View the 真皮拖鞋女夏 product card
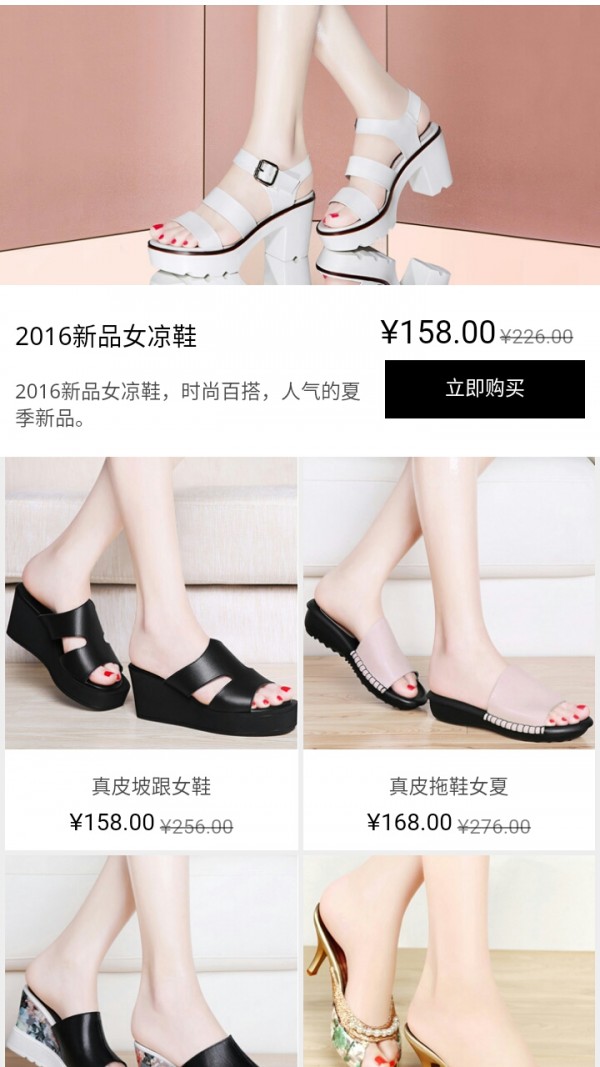This screenshot has width=600, height=1067. click(x=448, y=650)
